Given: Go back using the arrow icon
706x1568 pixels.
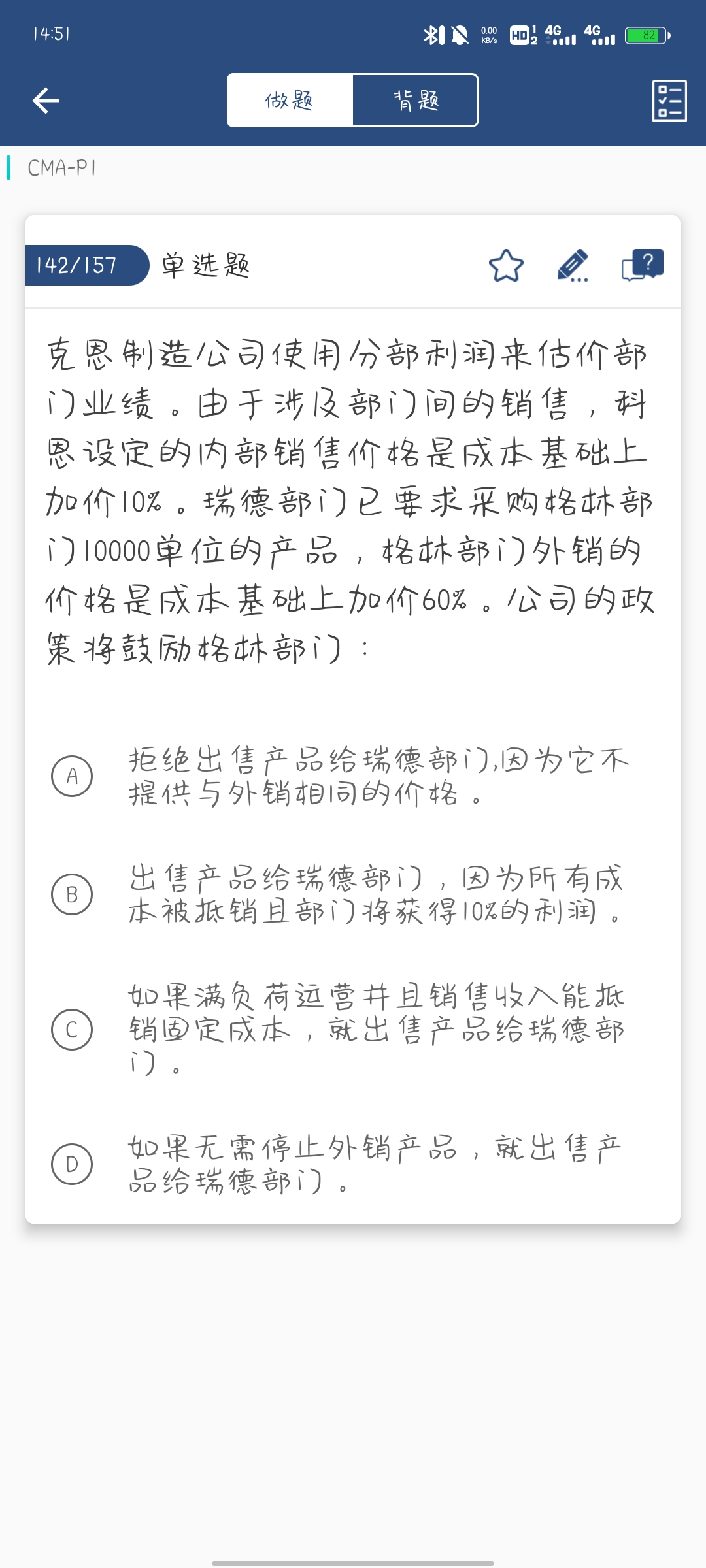Looking at the screenshot, I should click(x=46, y=101).
